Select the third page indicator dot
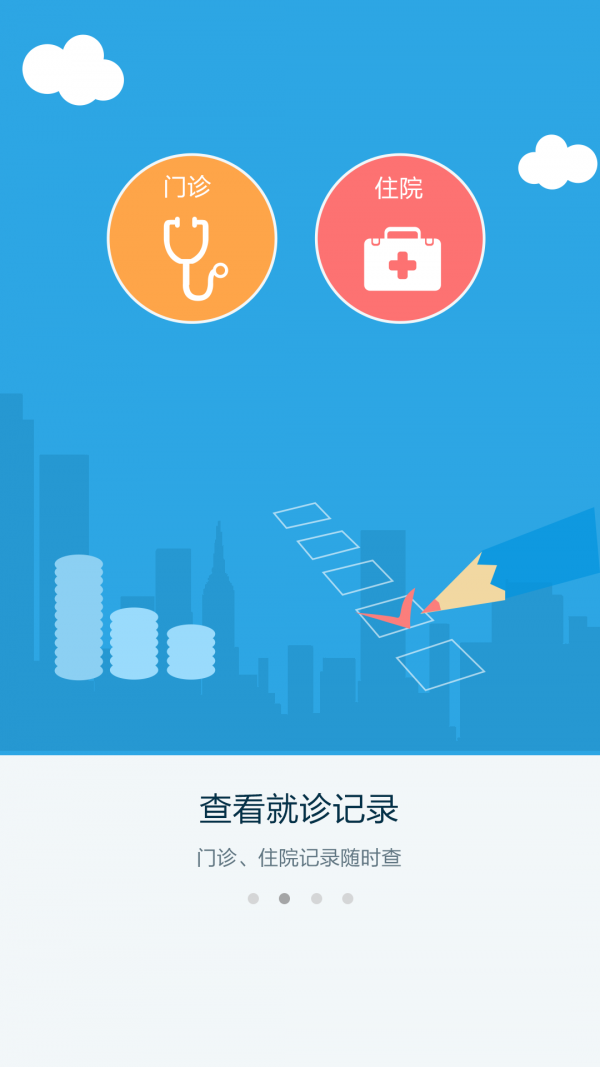Screen dimensions: 600x1067 click(x=316, y=898)
